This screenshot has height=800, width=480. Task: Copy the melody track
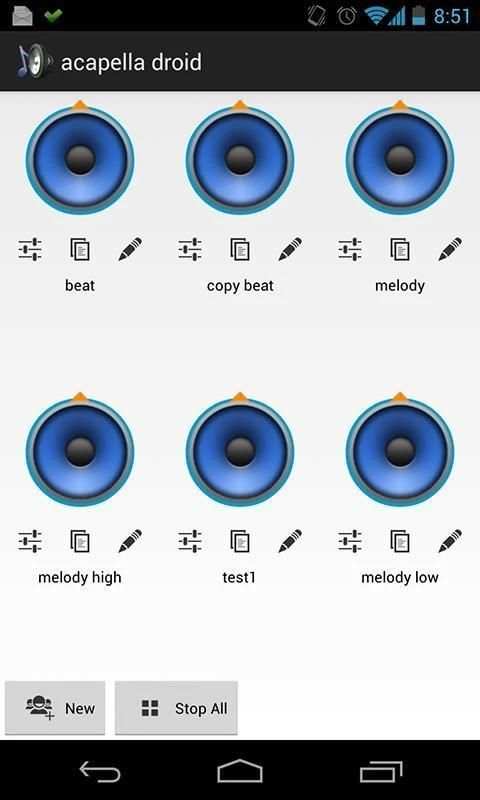pyautogui.click(x=400, y=249)
